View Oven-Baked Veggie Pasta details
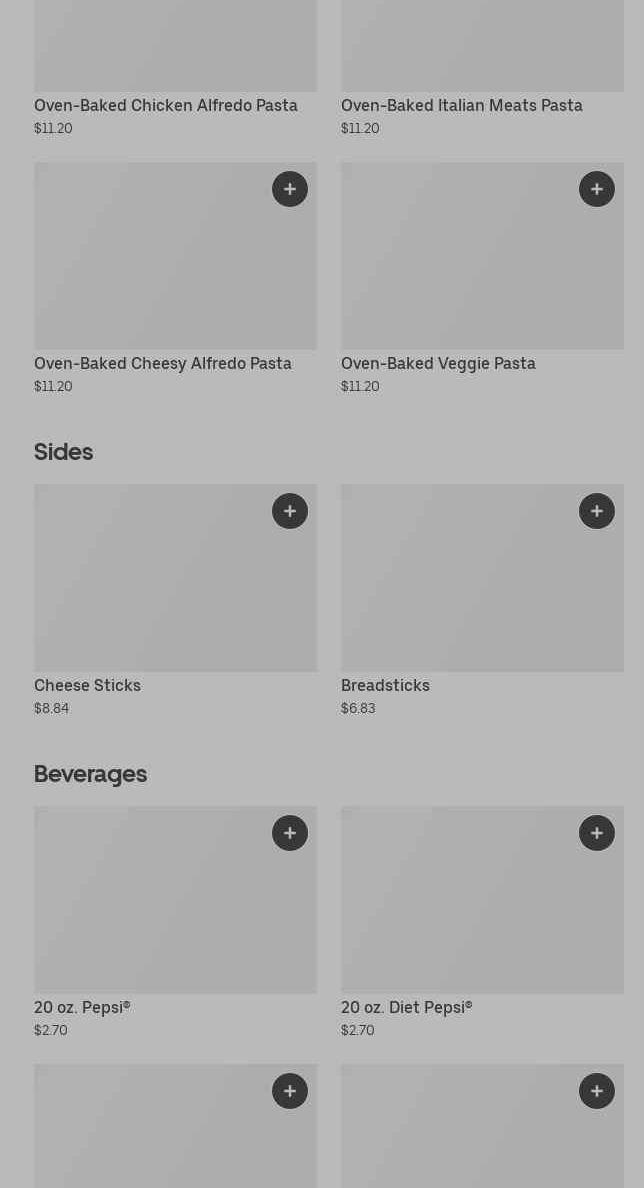The width and height of the screenshot is (644, 1188). point(438,364)
